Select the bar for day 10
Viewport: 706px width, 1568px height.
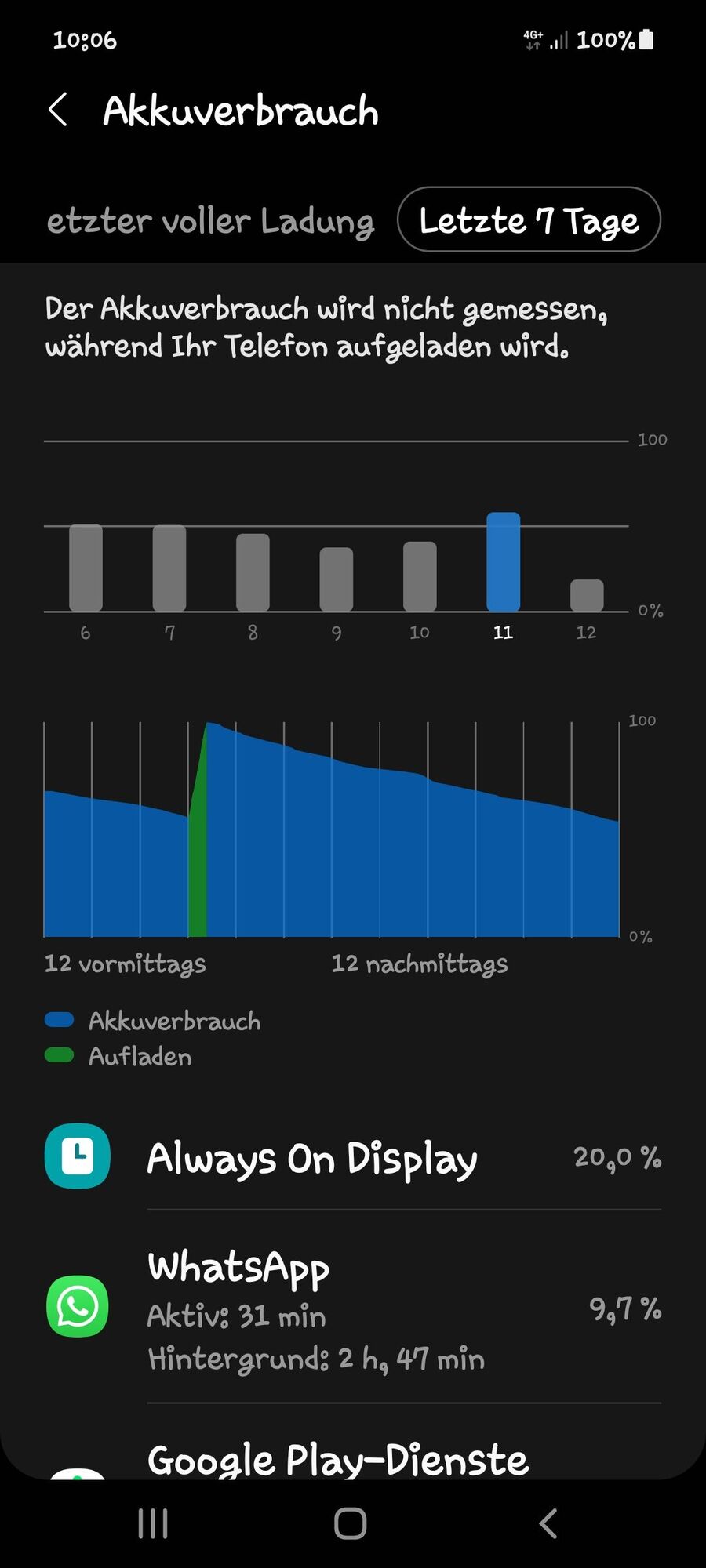point(420,576)
